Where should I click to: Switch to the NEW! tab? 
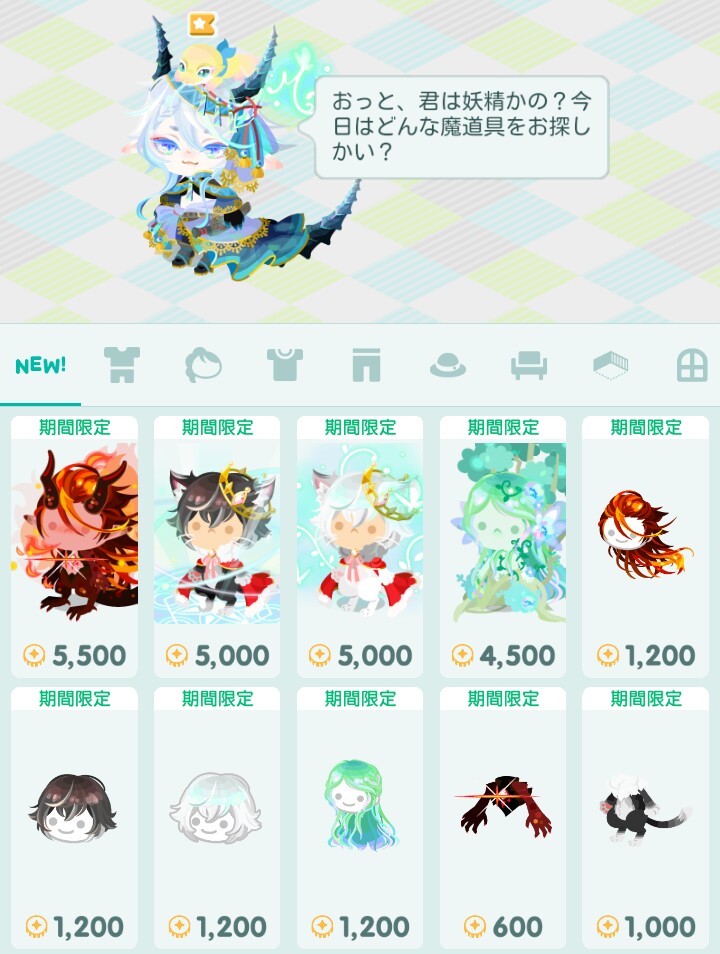coord(41,365)
